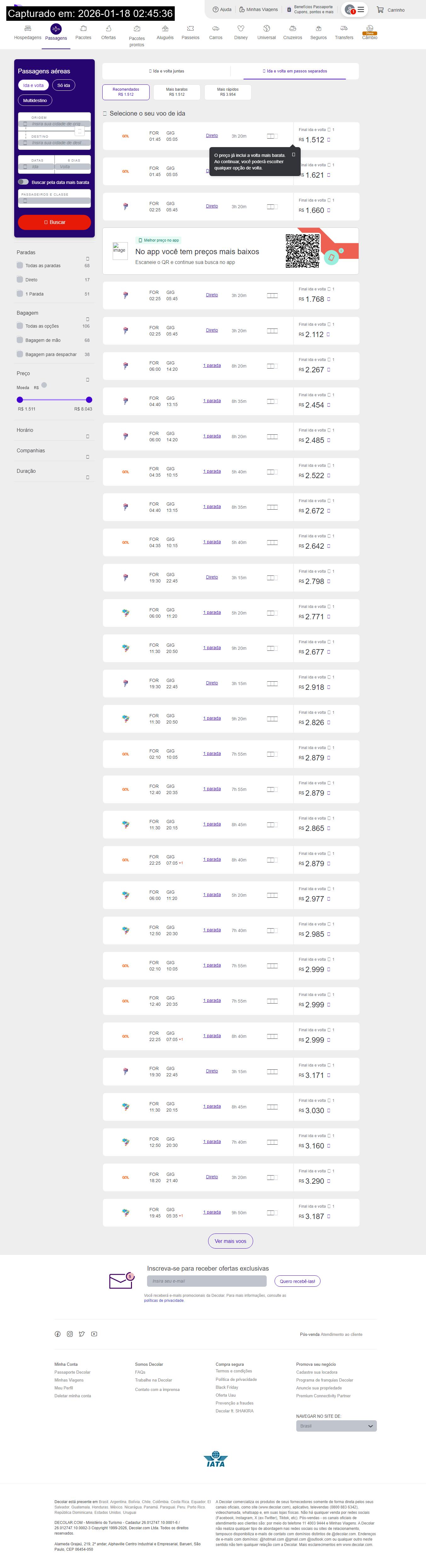Toggle Buscar pela data mais barata
Screen dimensions: 426x1568
pos(24,182)
